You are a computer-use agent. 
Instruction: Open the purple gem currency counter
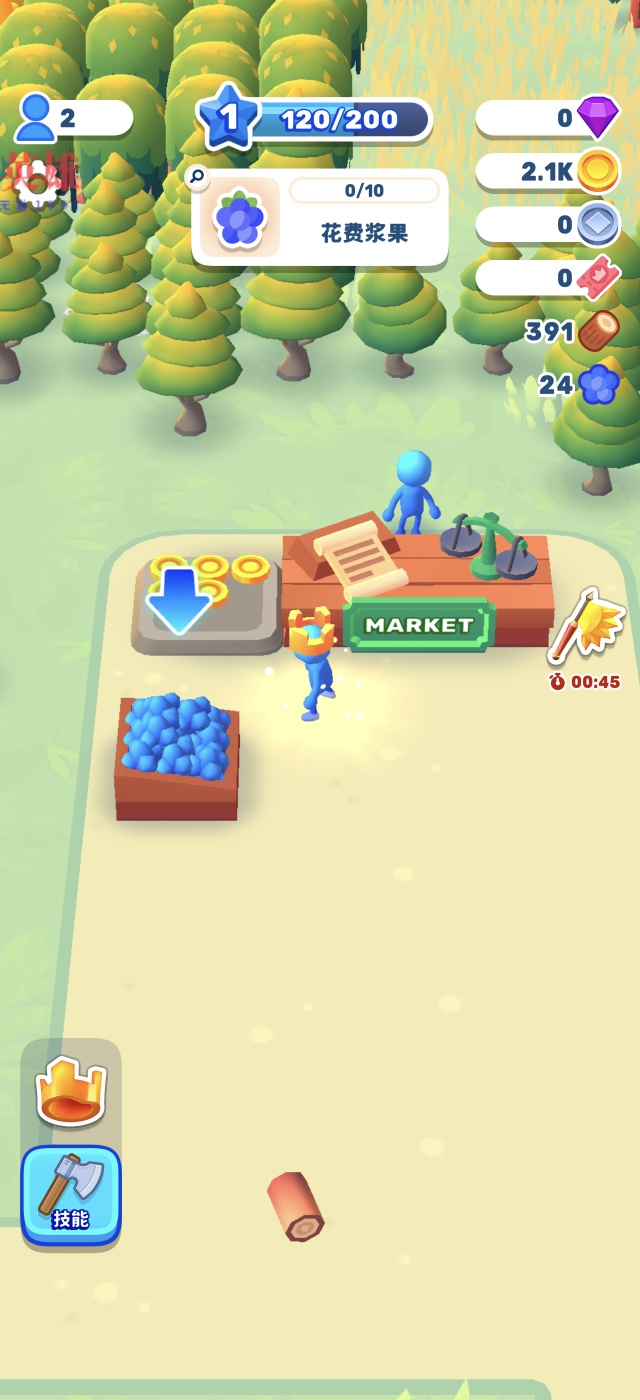click(x=546, y=118)
